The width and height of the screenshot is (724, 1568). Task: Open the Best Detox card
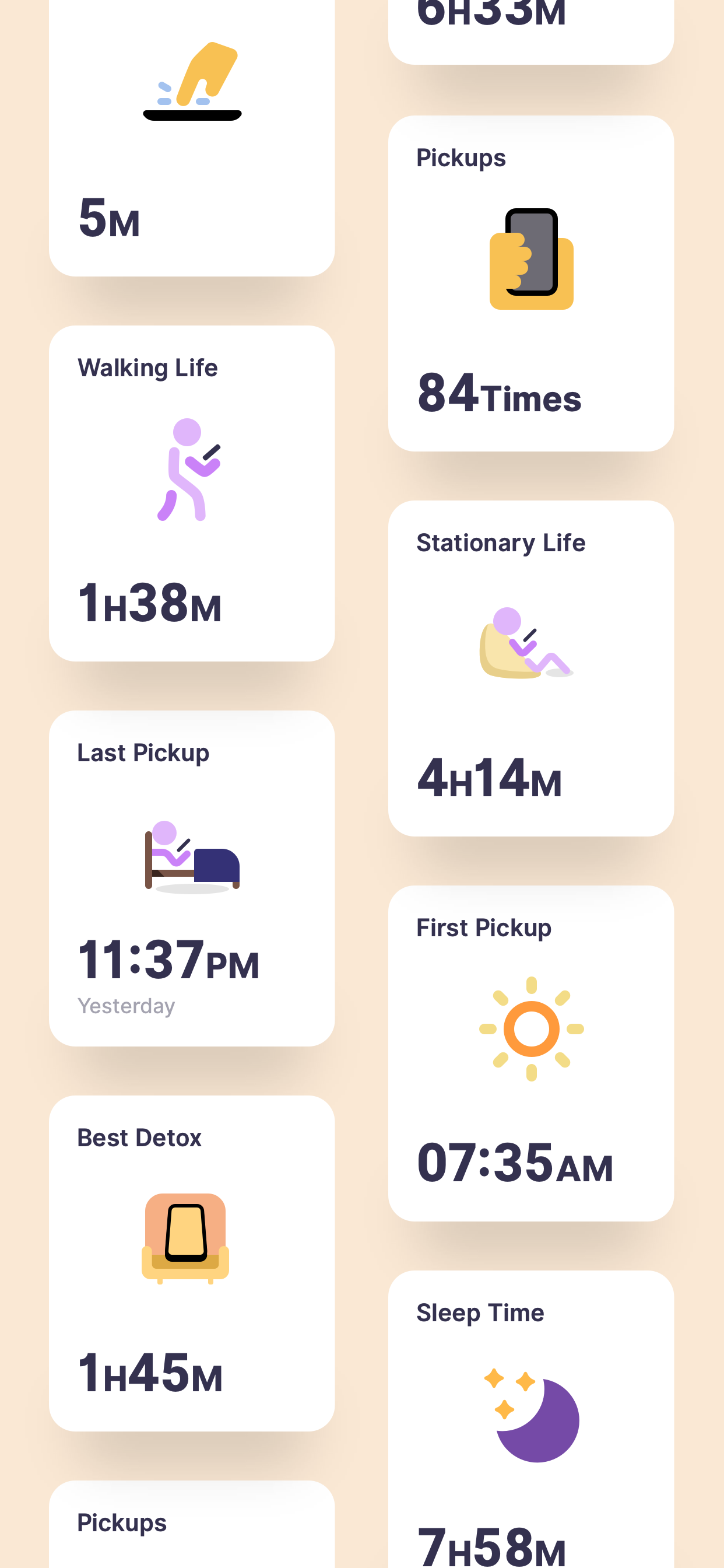(x=192, y=1262)
